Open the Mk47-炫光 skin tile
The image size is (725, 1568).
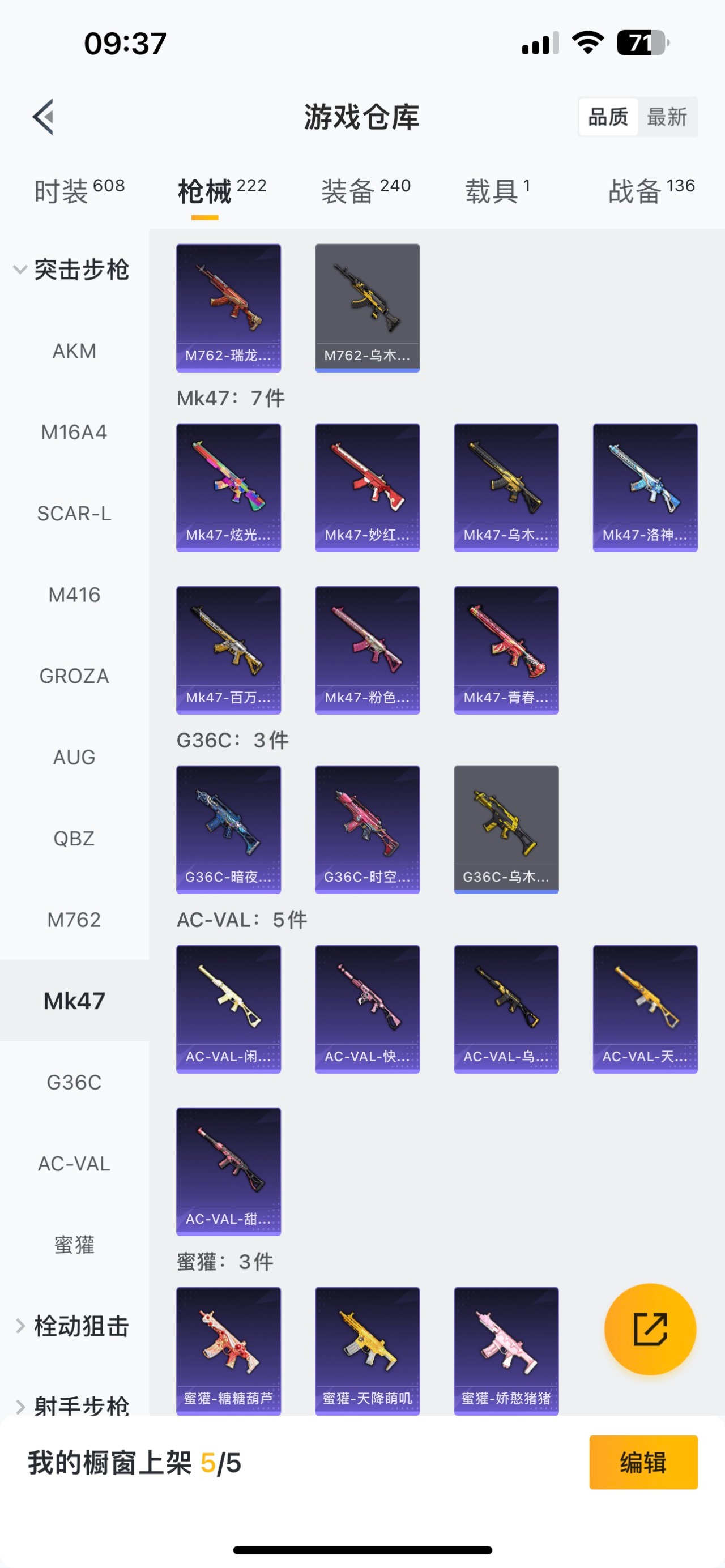(228, 488)
